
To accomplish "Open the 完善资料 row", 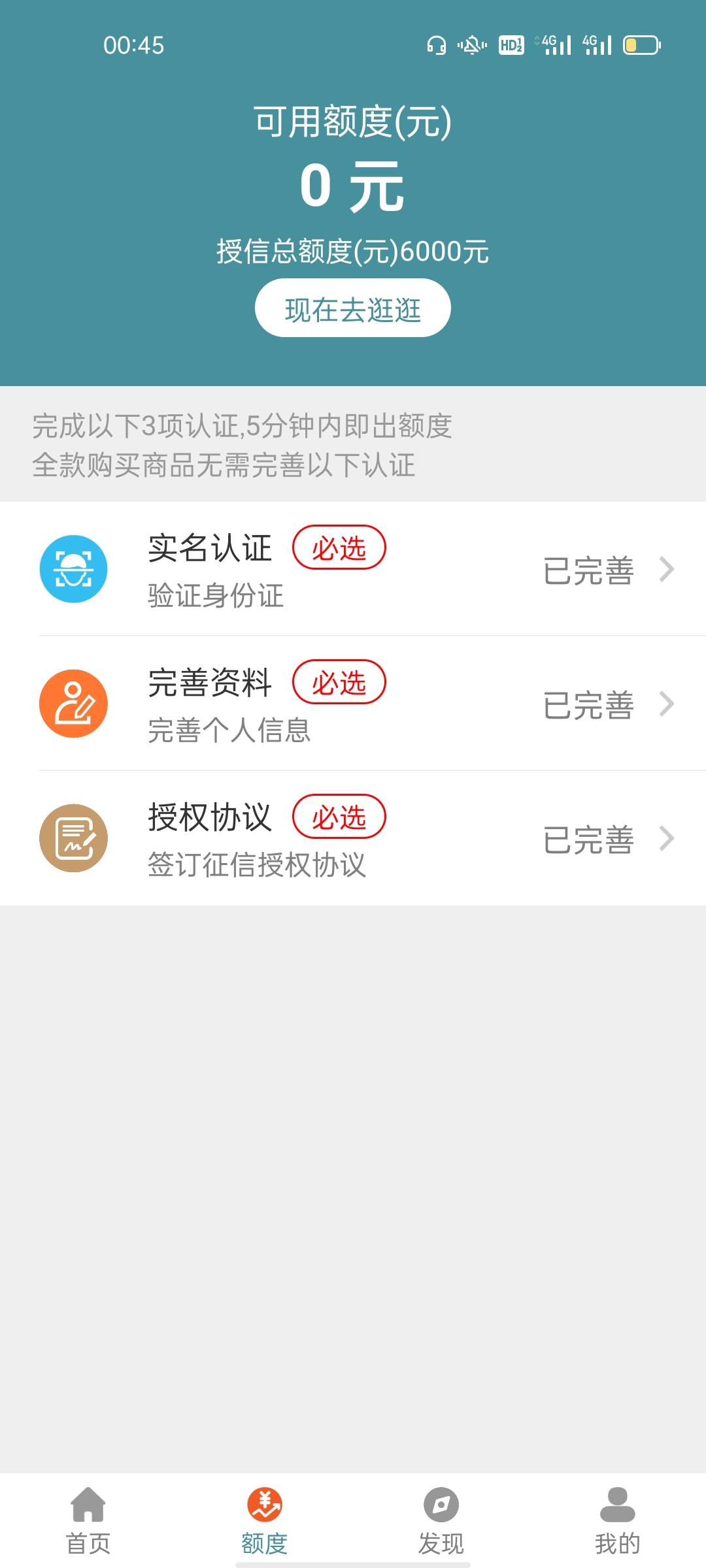I will (x=353, y=704).
